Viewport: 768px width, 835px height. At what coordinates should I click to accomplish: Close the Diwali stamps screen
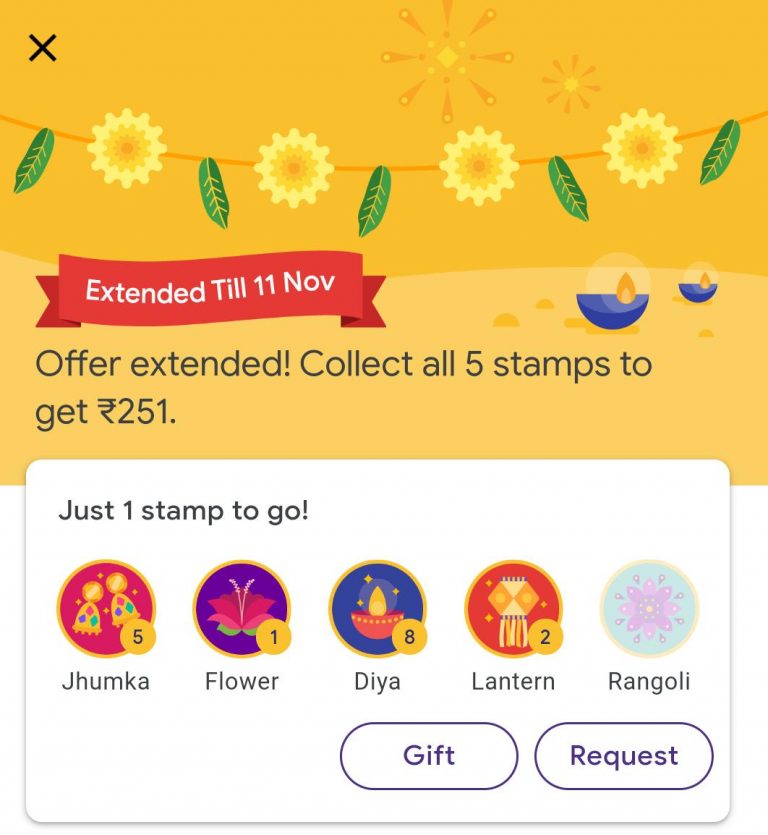(42, 47)
